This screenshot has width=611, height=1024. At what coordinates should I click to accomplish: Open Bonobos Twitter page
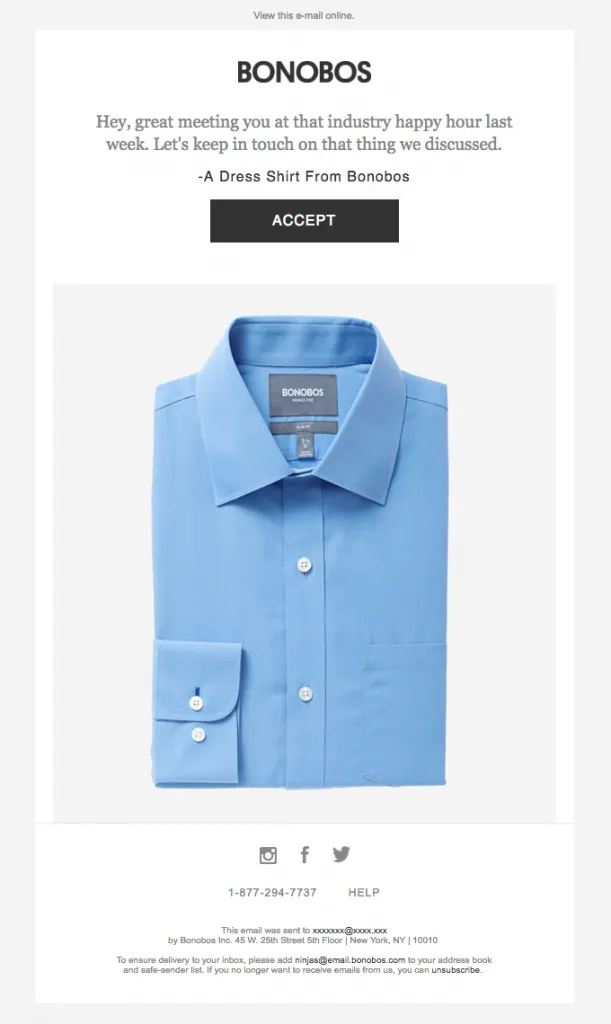click(x=341, y=855)
